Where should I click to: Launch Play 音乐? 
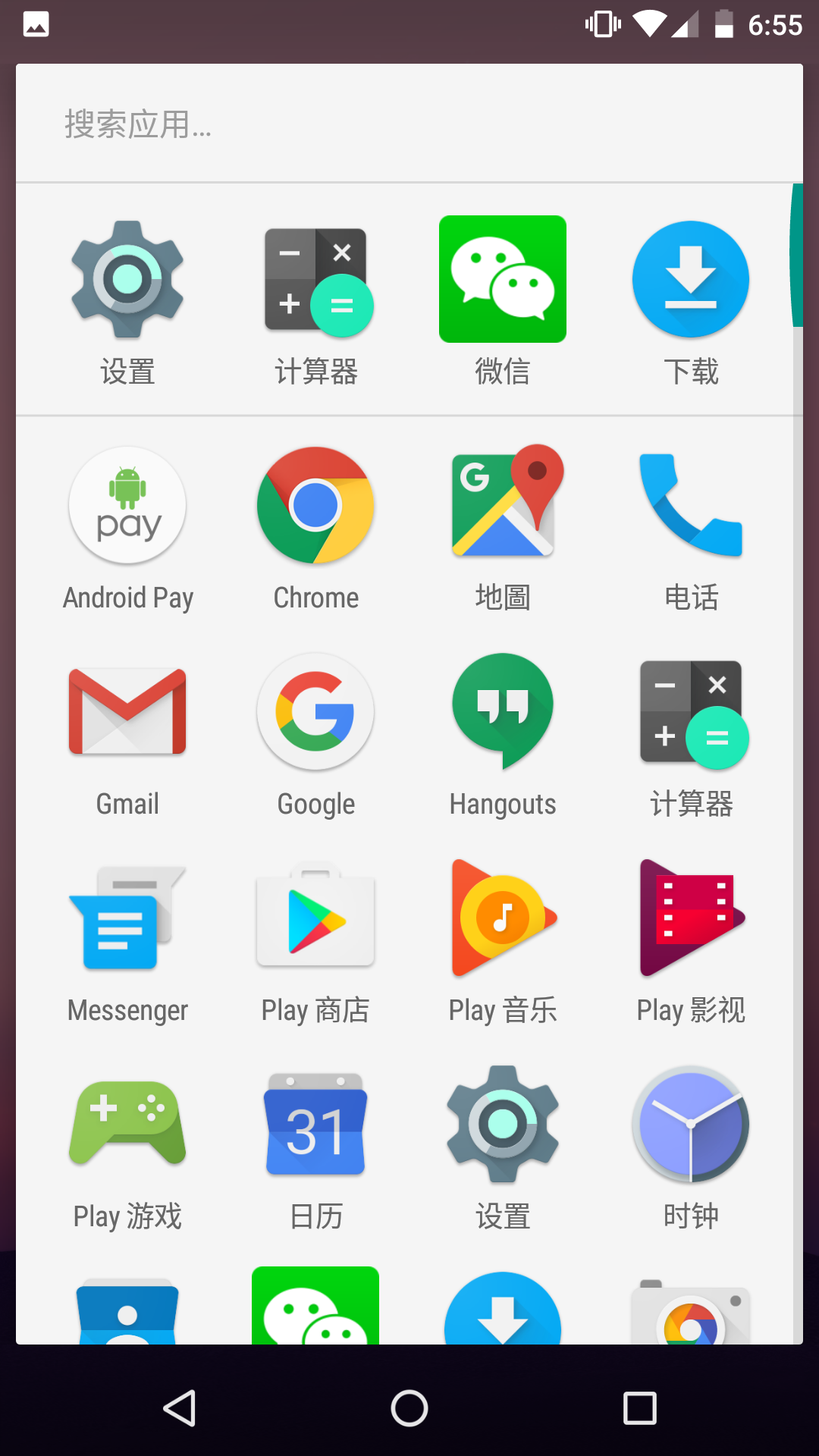[x=503, y=941]
